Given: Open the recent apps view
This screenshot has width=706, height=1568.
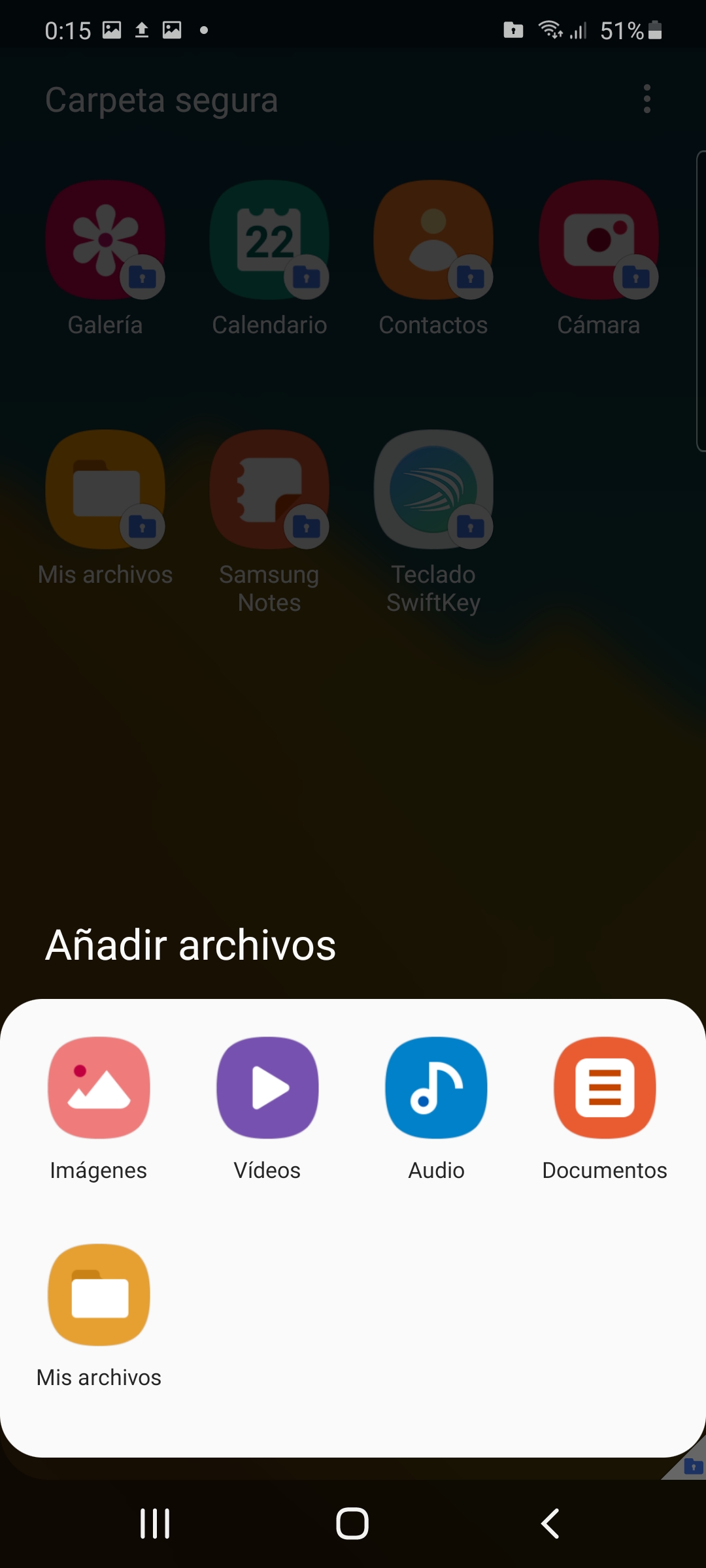Looking at the screenshot, I should point(155,1524).
